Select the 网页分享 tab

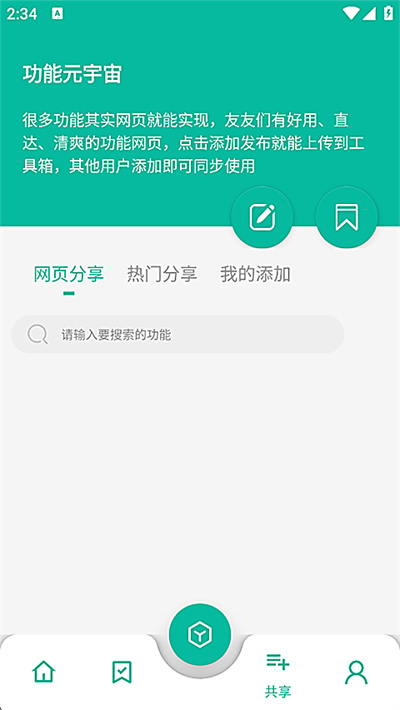tap(69, 274)
